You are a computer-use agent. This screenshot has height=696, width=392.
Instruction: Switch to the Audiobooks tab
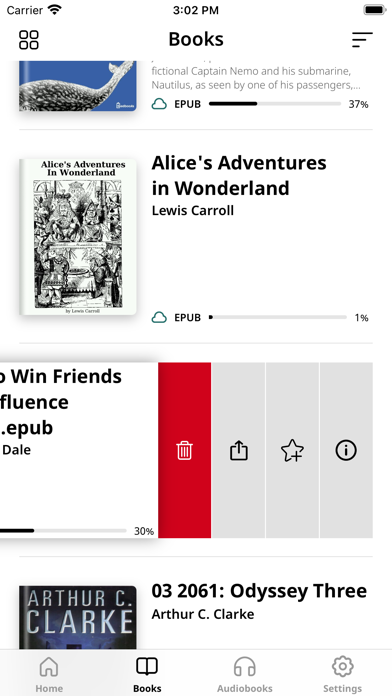tap(245, 674)
